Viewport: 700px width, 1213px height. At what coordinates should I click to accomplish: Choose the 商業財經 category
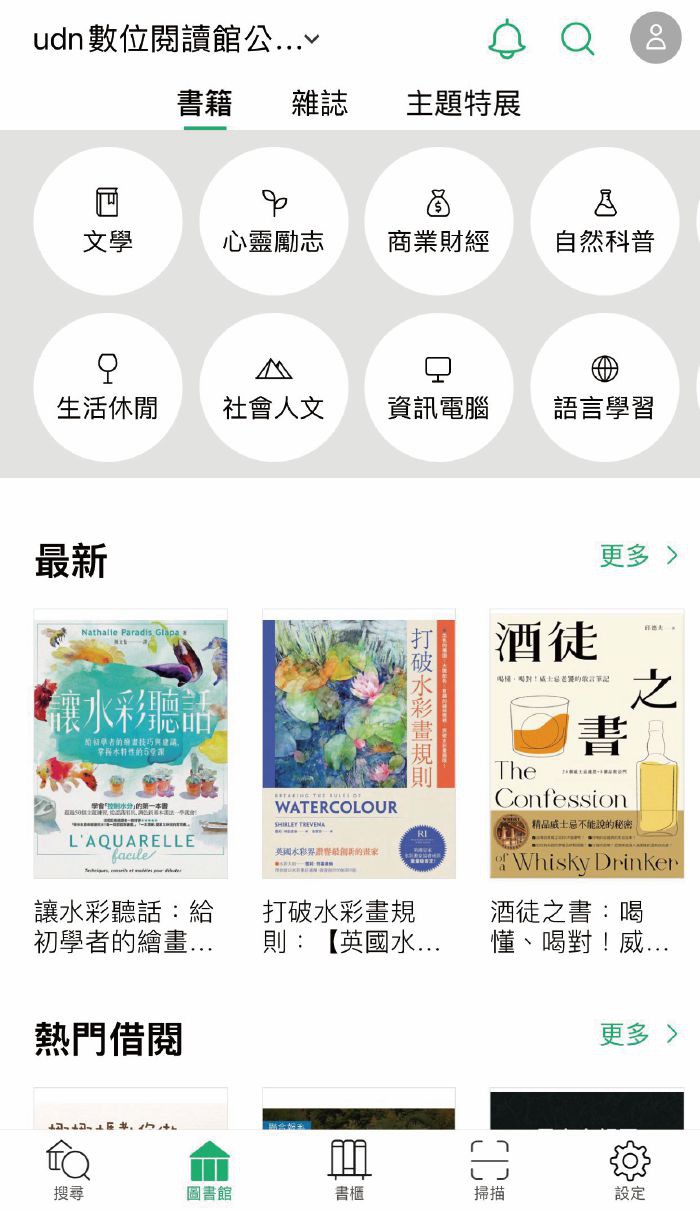tap(438, 221)
